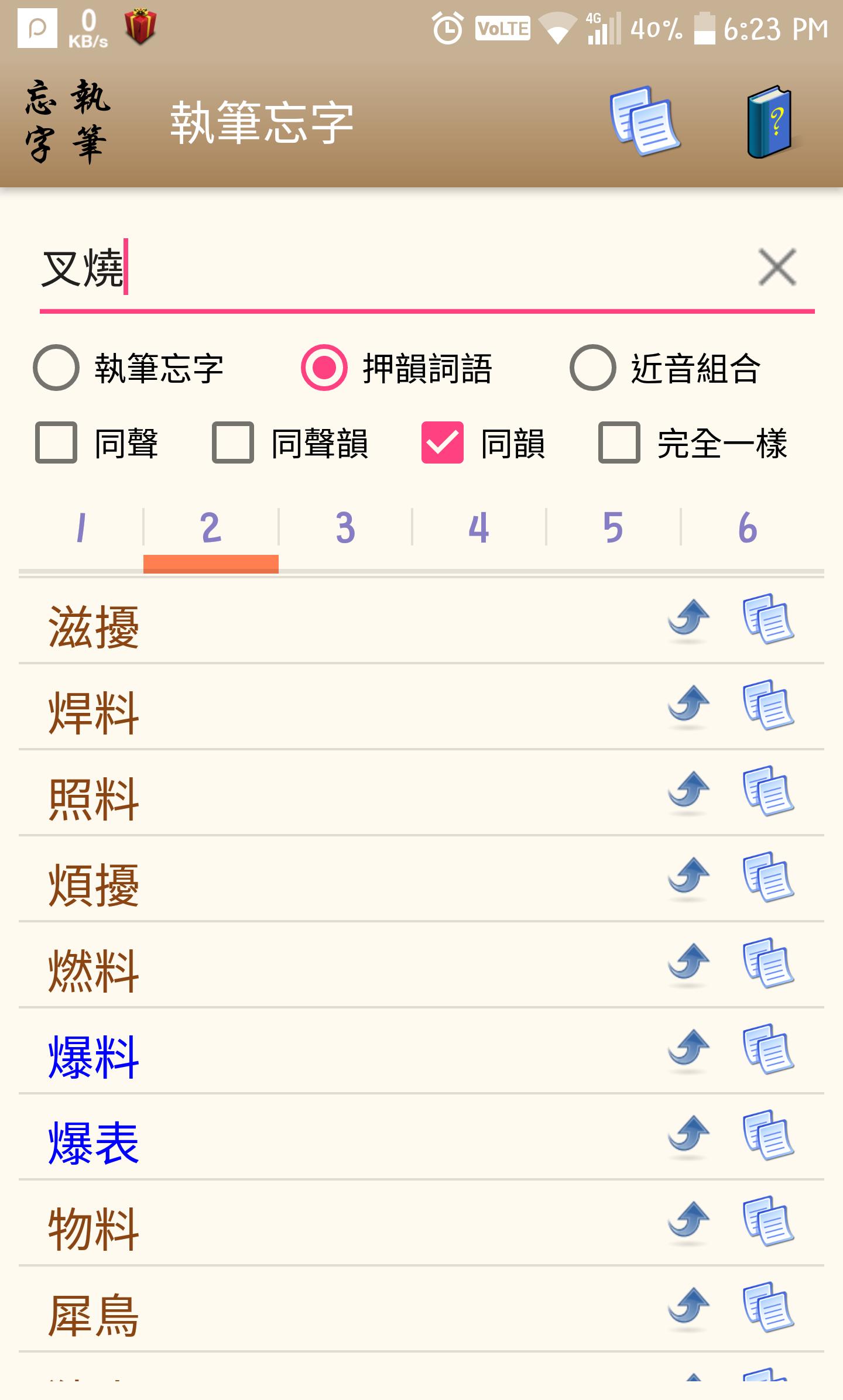Tap the blue arrow icon beside 焊料
843x1400 pixels.
tap(689, 705)
